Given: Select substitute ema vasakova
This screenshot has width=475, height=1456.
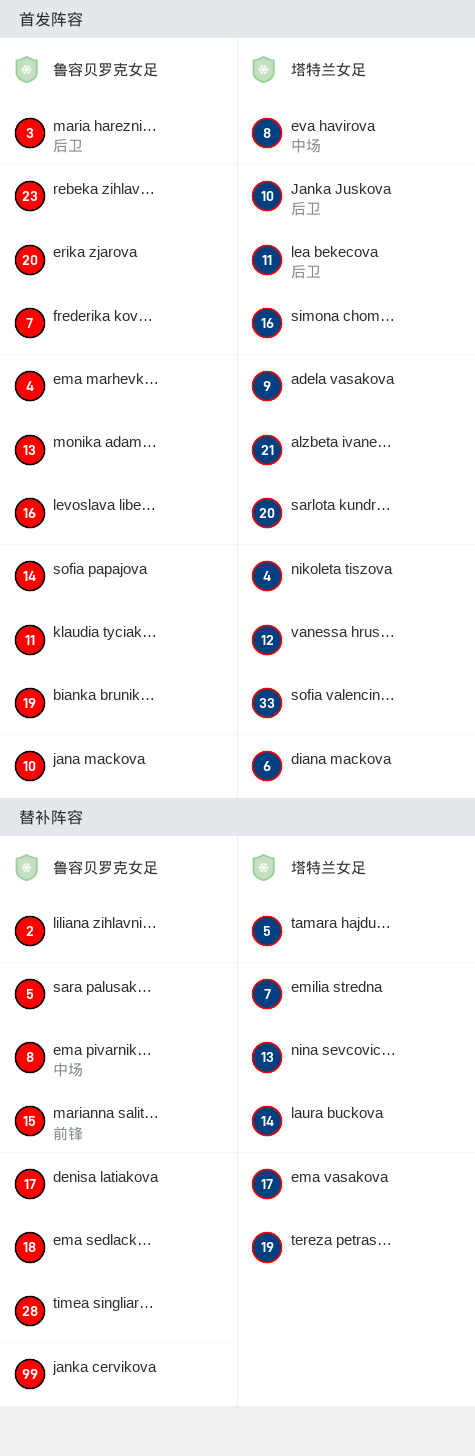Looking at the screenshot, I should pos(356,1184).
